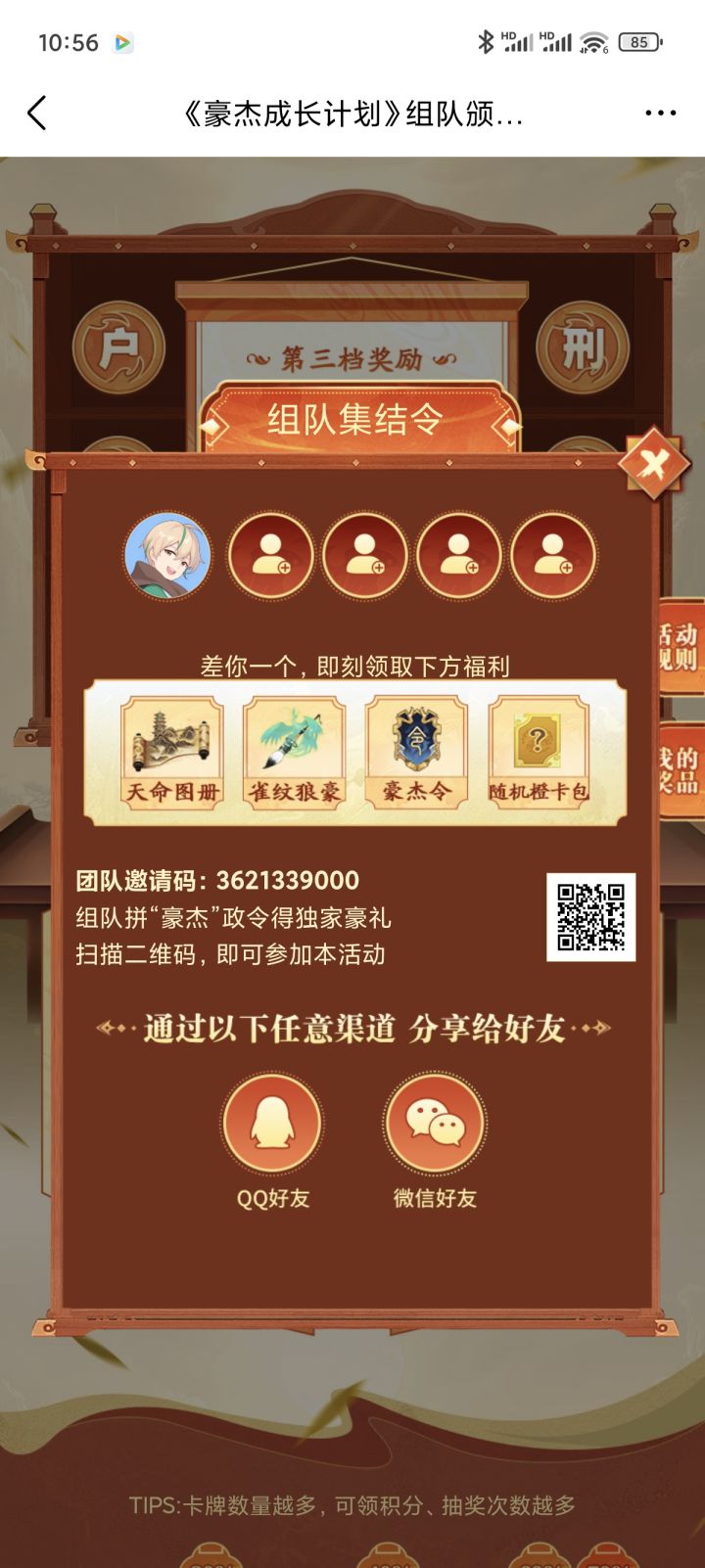Screen dimensions: 705x1568
Task: Close the 组队集结令 dialog
Action: [656, 462]
